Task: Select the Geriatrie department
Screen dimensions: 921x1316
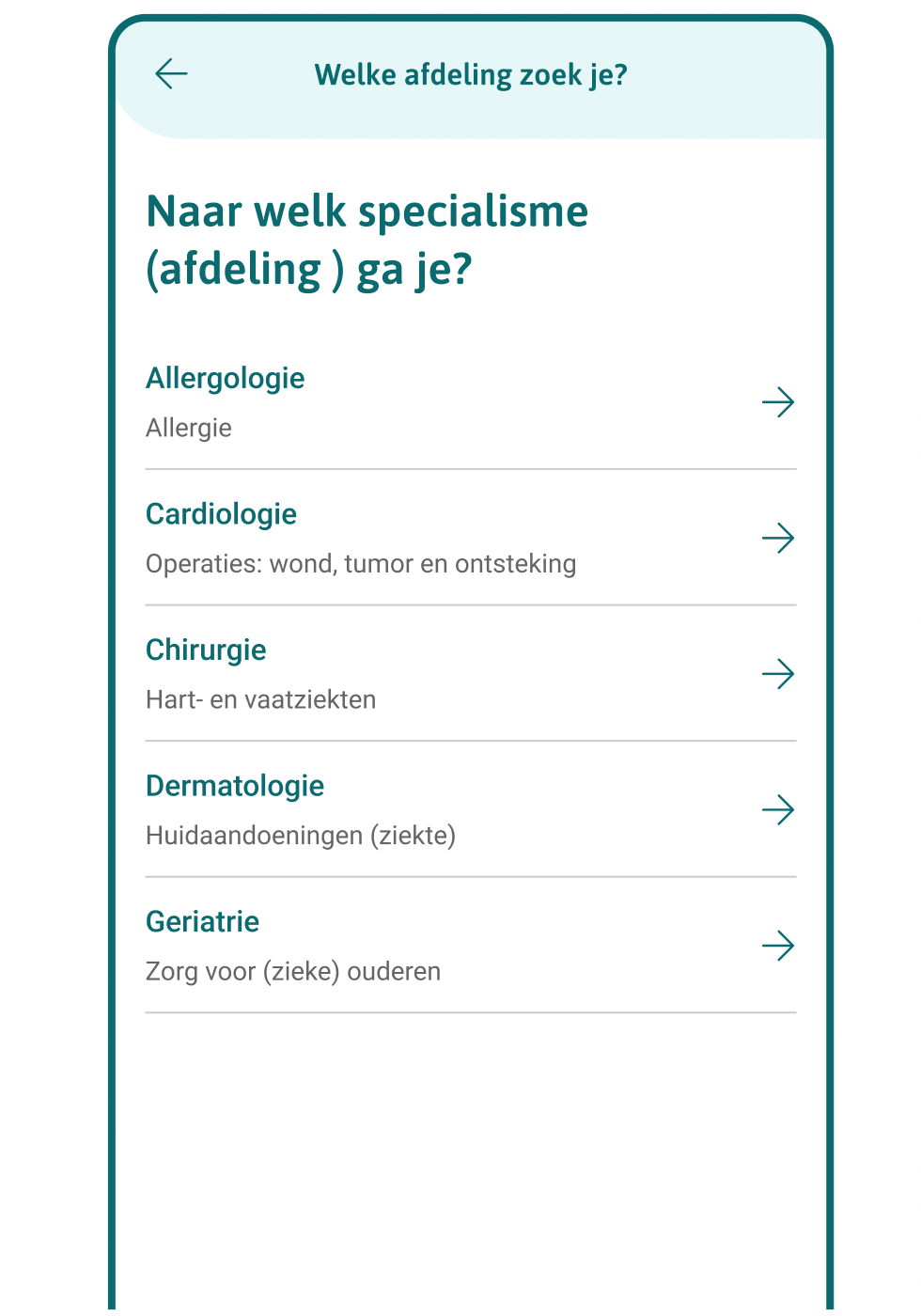Action: tap(470, 945)
